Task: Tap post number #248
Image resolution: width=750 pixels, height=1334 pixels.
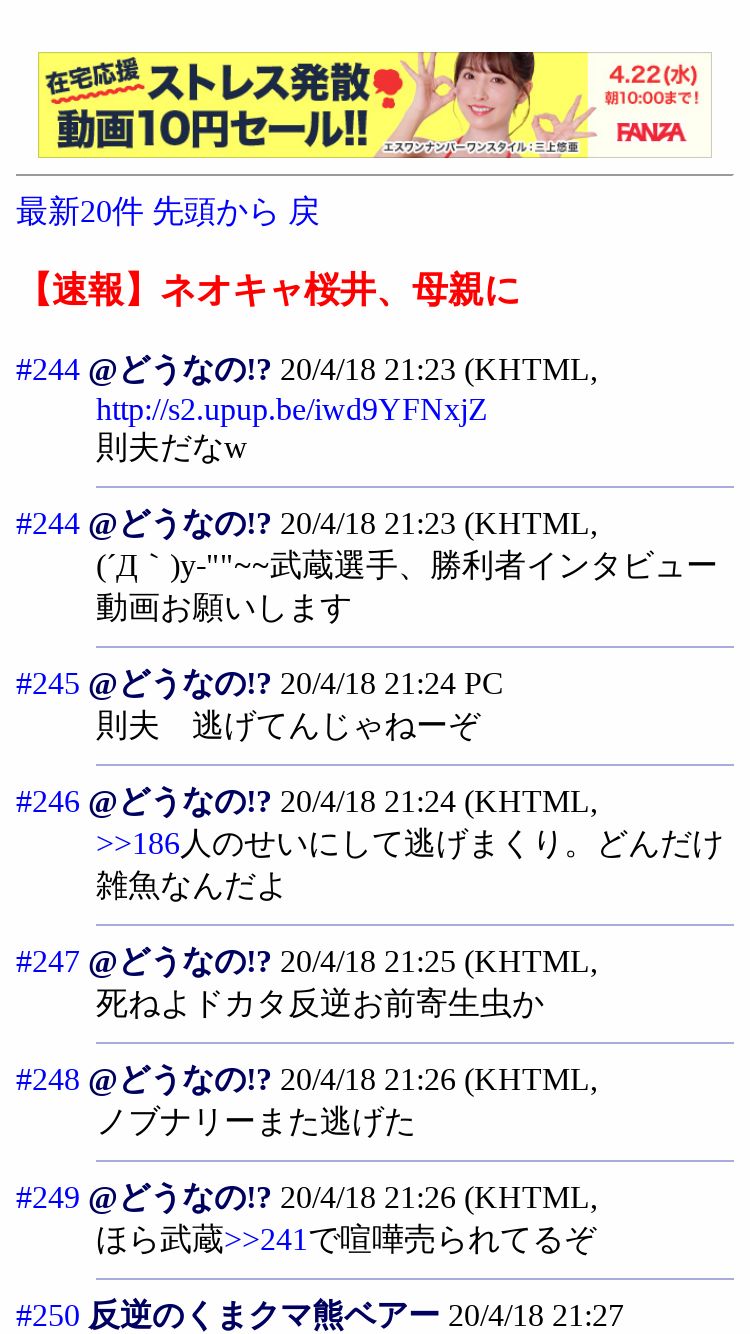Action: (48, 1080)
